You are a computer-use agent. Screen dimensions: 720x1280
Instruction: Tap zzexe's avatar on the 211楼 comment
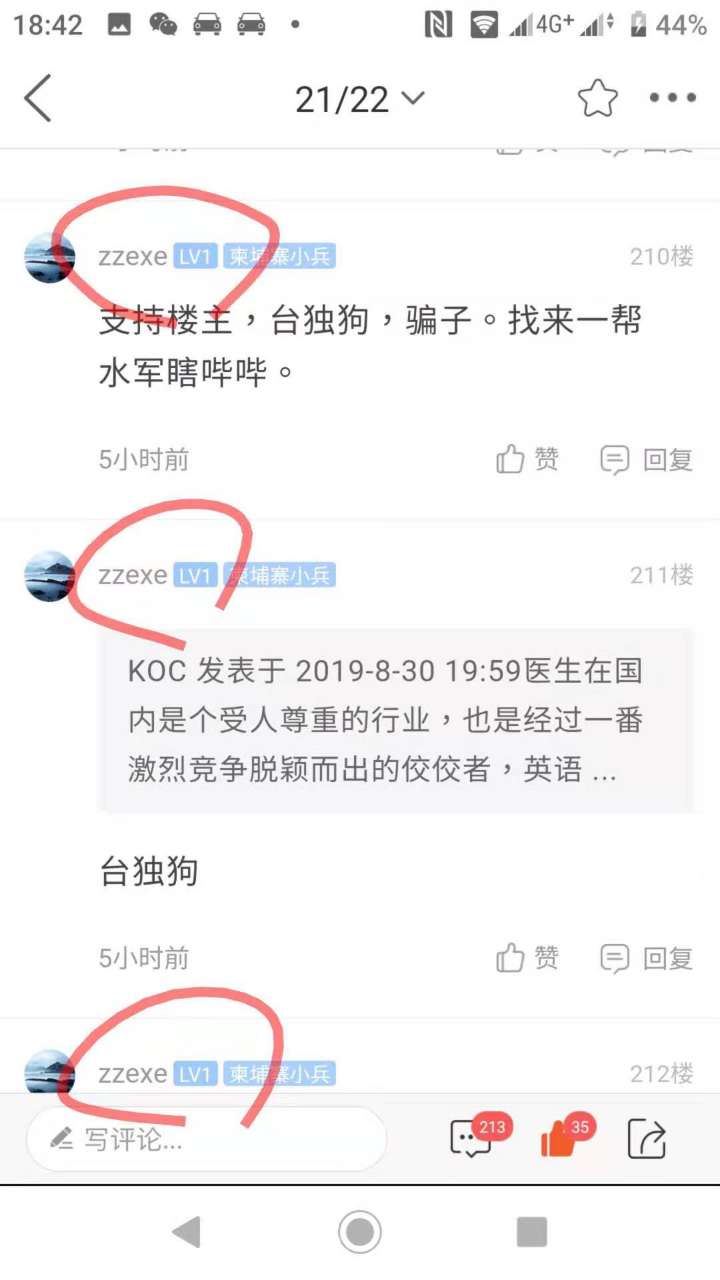(49, 576)
